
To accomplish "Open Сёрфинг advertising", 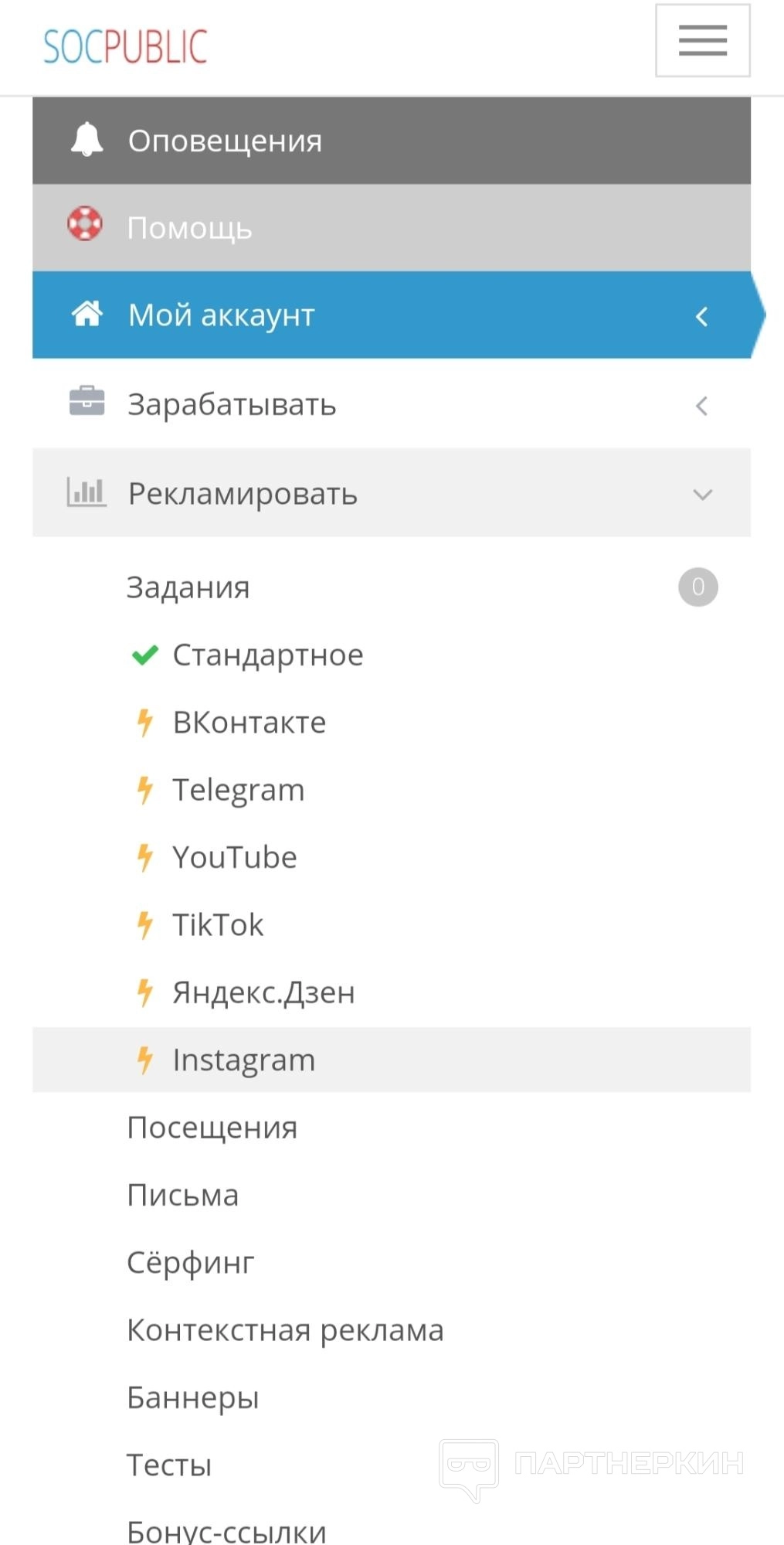I will click(190, 1263).
